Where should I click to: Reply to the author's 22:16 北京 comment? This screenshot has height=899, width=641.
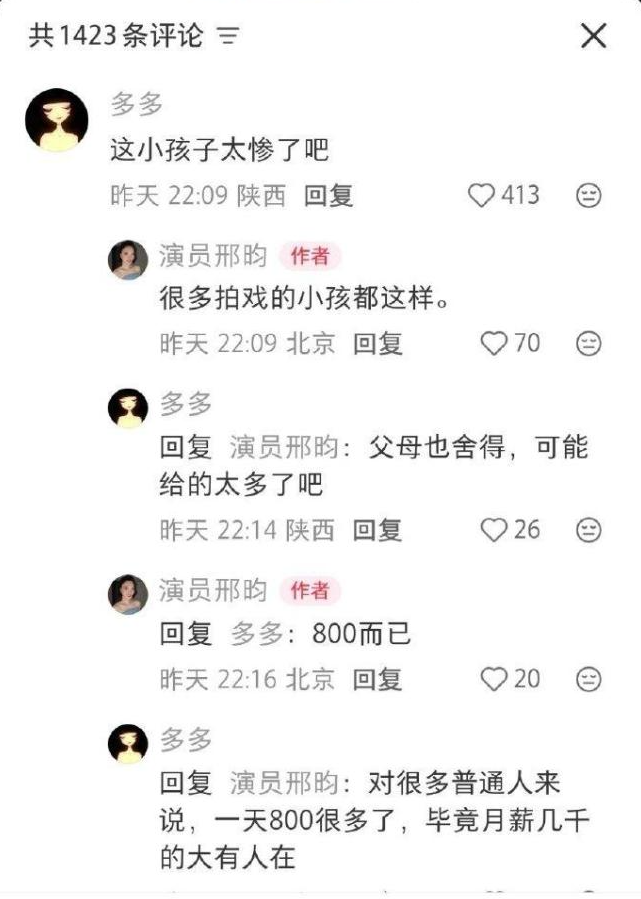pos(378,679)
